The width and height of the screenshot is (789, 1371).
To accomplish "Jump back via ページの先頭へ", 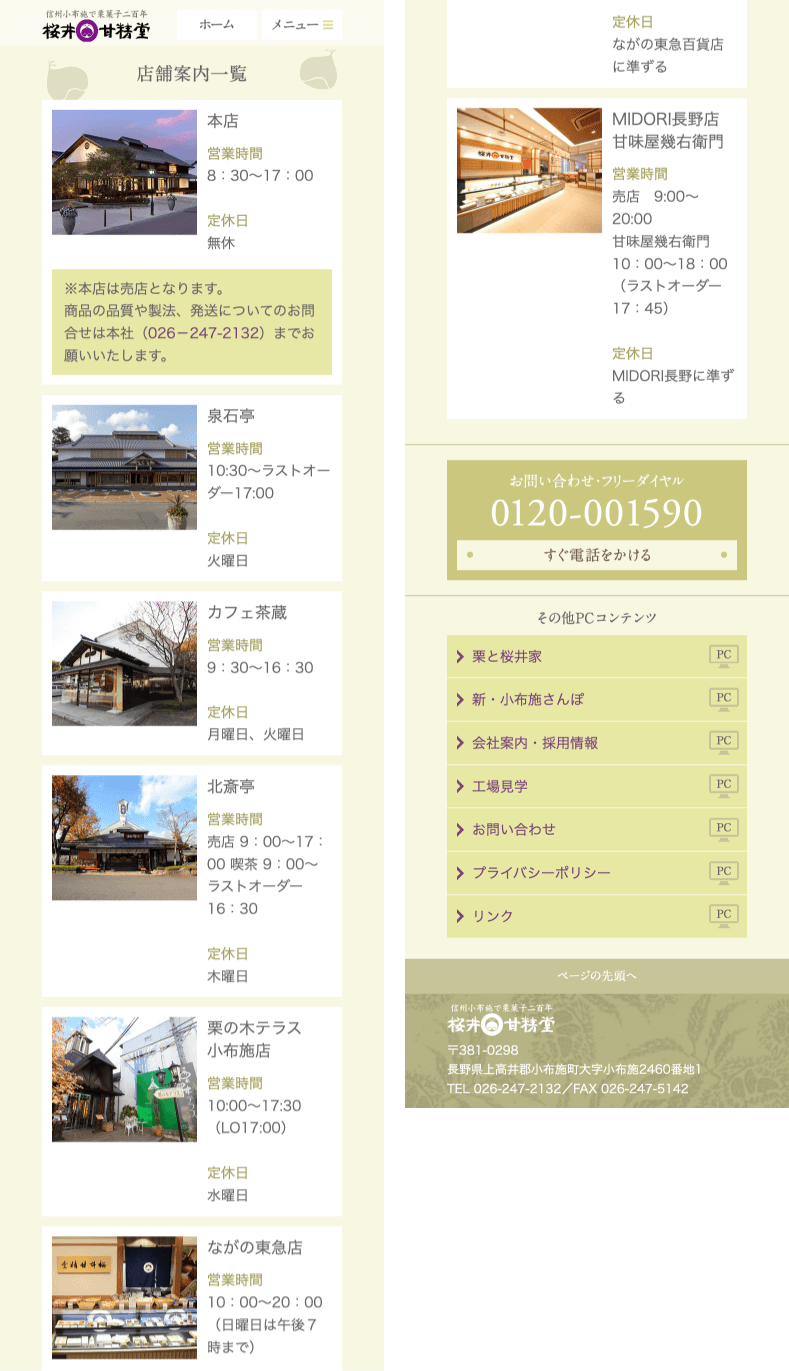I will pos(597,976).
